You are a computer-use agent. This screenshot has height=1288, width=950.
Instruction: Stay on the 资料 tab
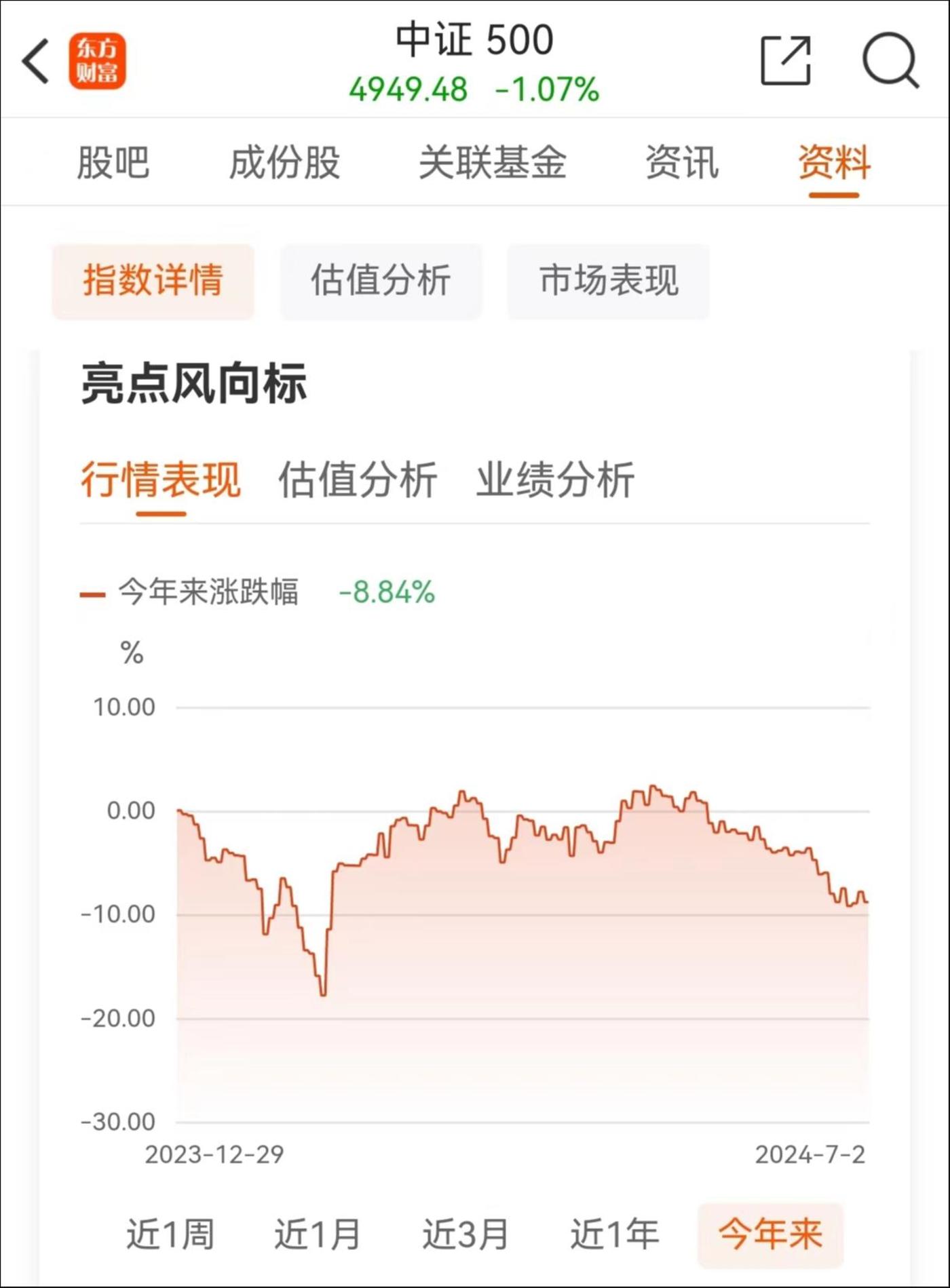click(833, 162)
